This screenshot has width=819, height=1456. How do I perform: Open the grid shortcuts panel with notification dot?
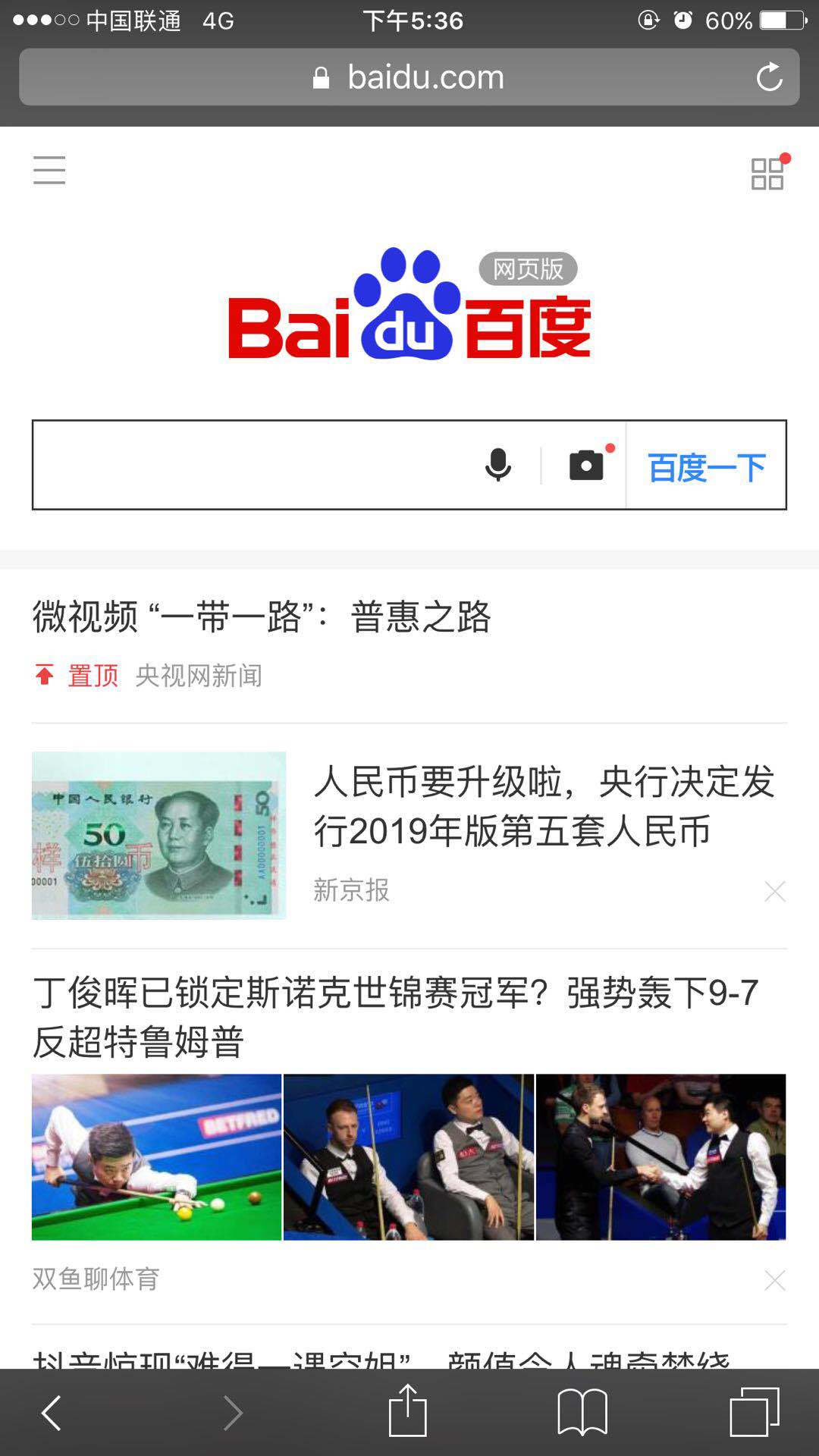[x=768, y=174]
